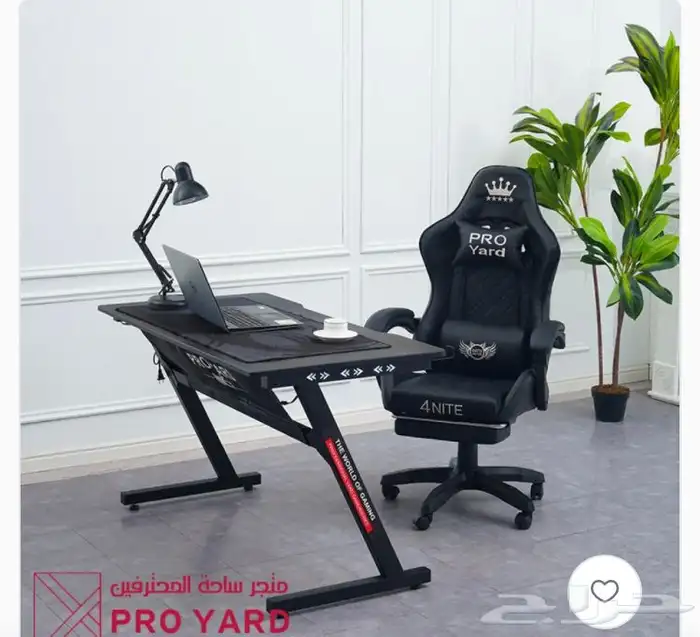Add this listing to favorites with the heart
Image resolution: width=700 pixels, height=637 pixels.
point(604,591)
